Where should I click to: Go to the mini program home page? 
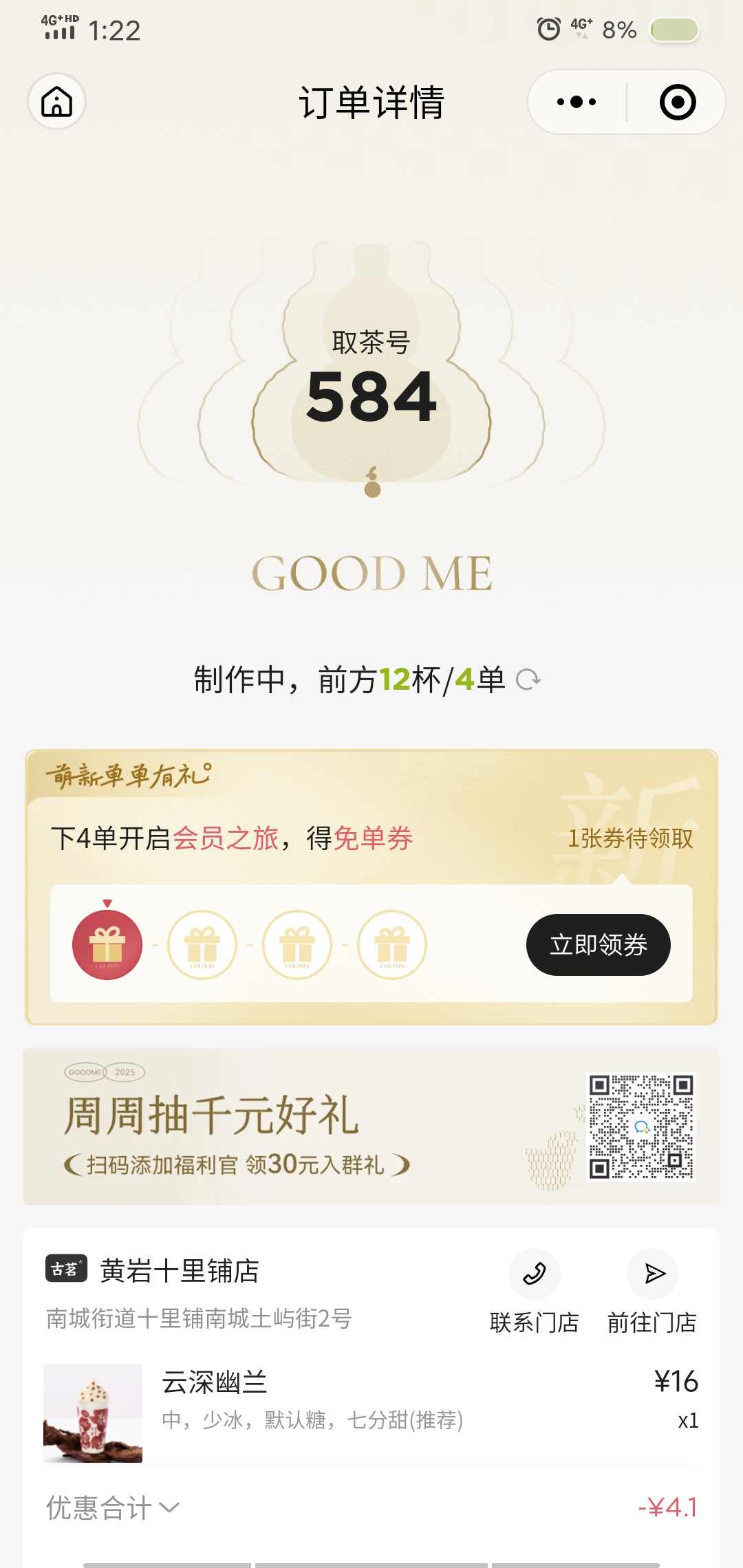click(x=56, y=102)
